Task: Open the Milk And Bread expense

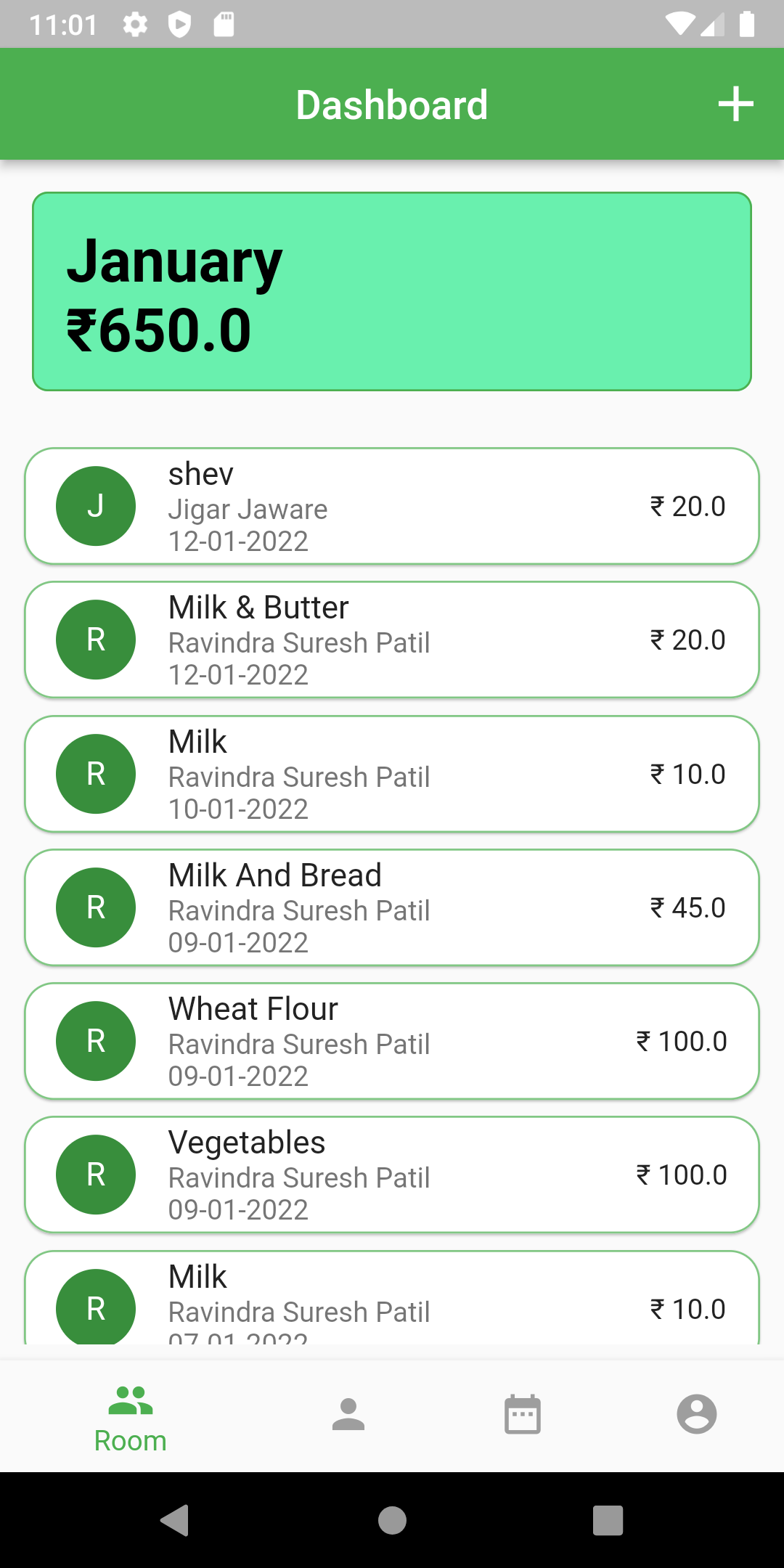Action: click(x=392, y=907)
